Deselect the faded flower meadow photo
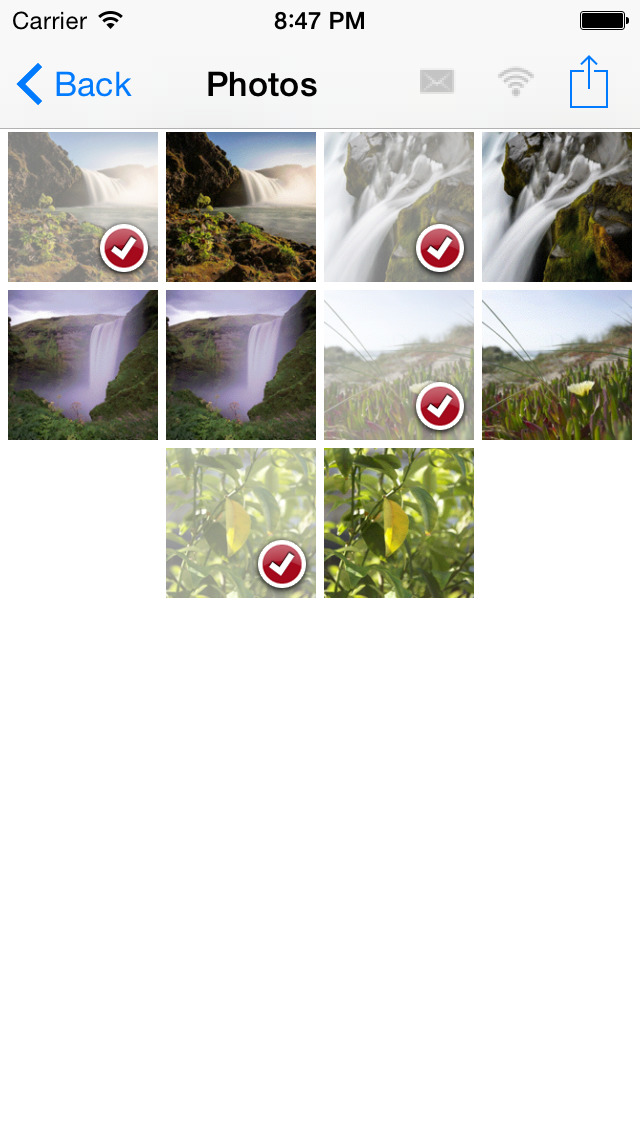The height and width of the screenshot is (1136, 640). click(x=399, y=365)
